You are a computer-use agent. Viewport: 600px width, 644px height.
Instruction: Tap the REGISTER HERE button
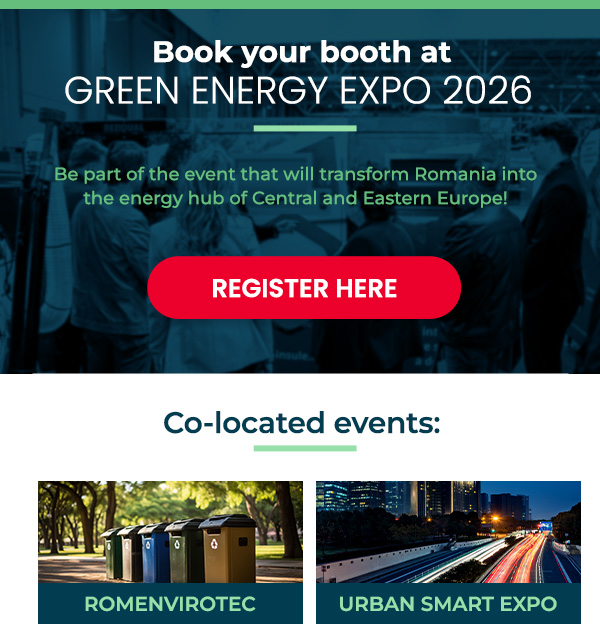[304, 288]
